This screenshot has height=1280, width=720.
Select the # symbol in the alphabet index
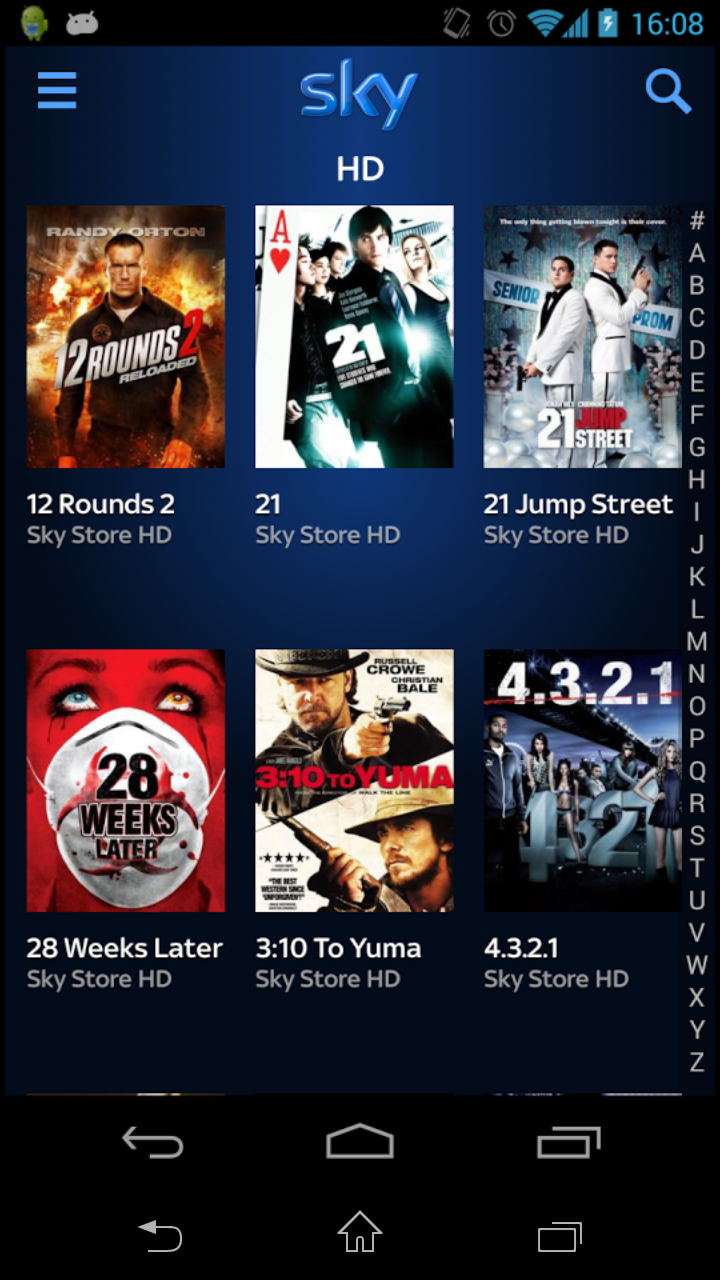coord(697,220)
